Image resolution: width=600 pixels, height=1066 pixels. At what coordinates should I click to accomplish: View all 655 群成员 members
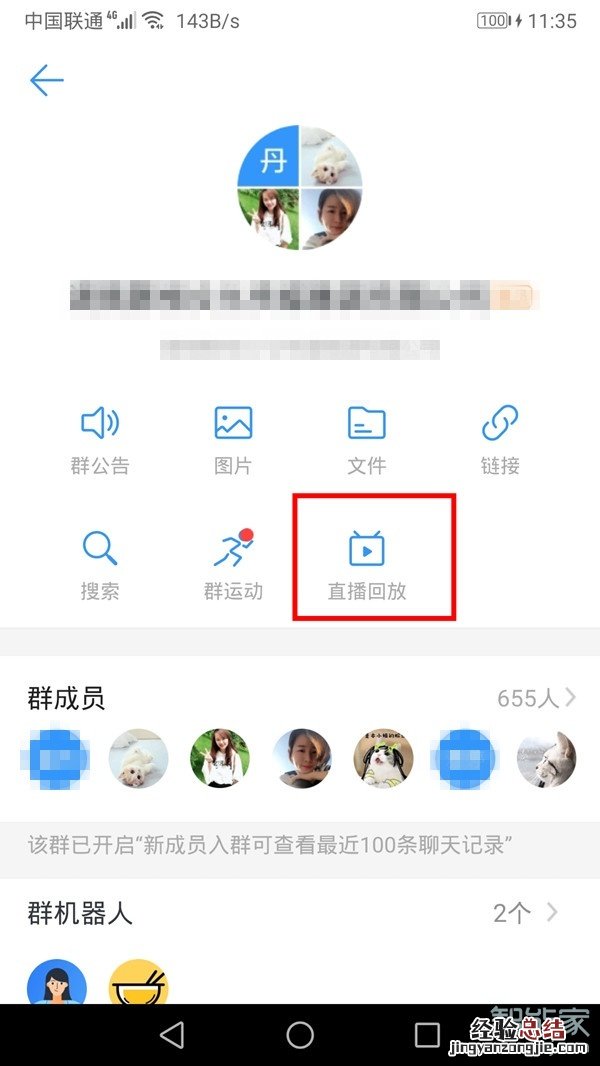[x=536, y=698]
